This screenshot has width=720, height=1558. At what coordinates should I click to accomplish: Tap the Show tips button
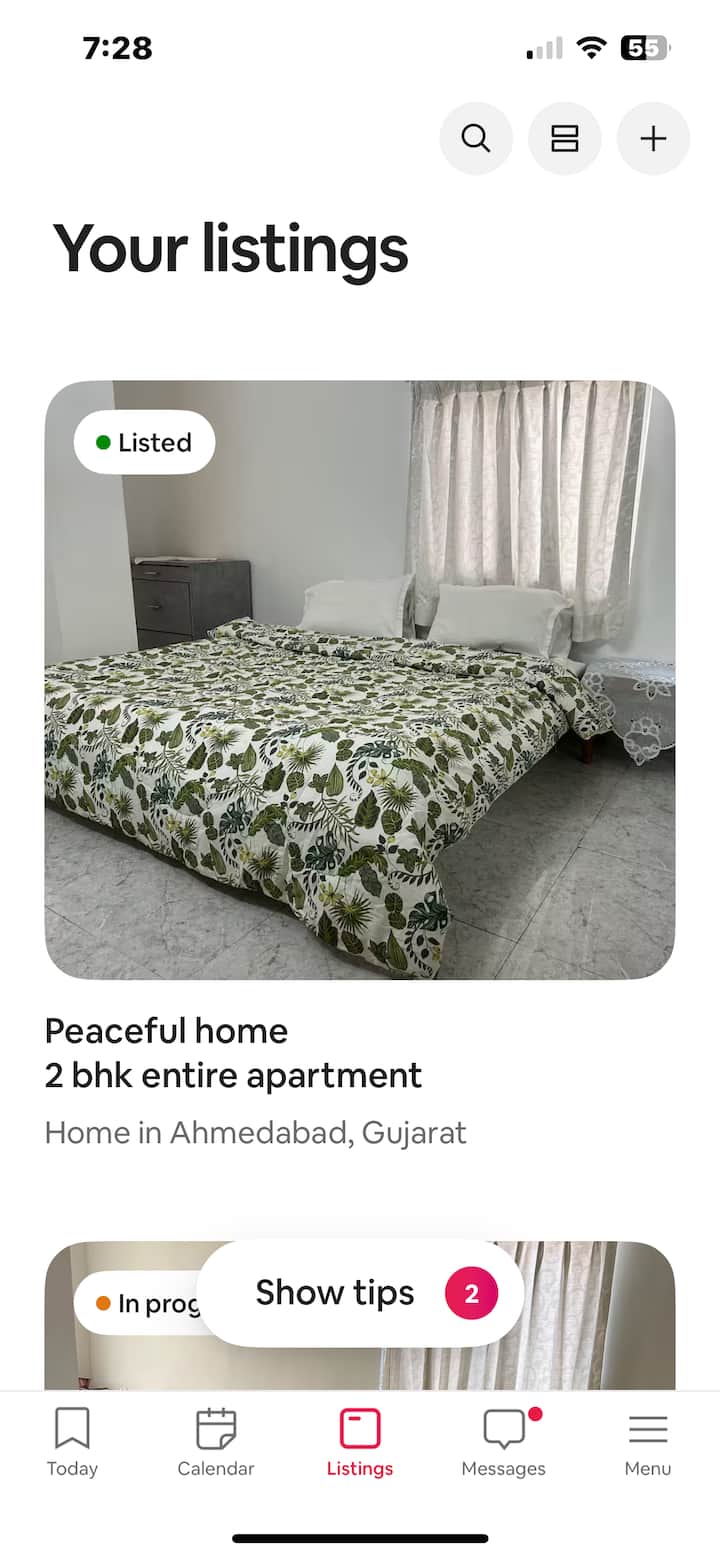tap(334, 1292)
